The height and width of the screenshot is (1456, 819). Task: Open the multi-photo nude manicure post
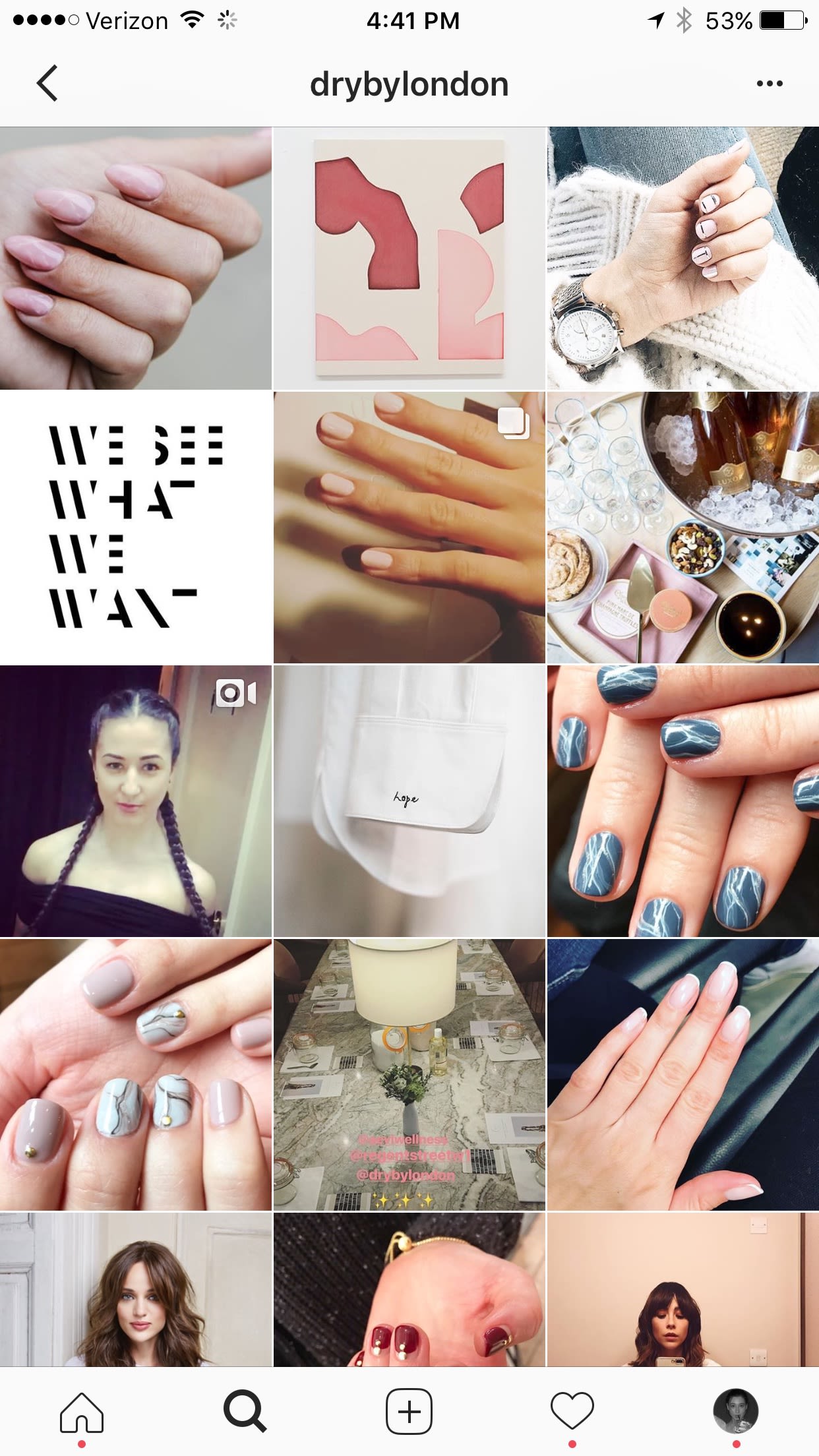[409, 528]
